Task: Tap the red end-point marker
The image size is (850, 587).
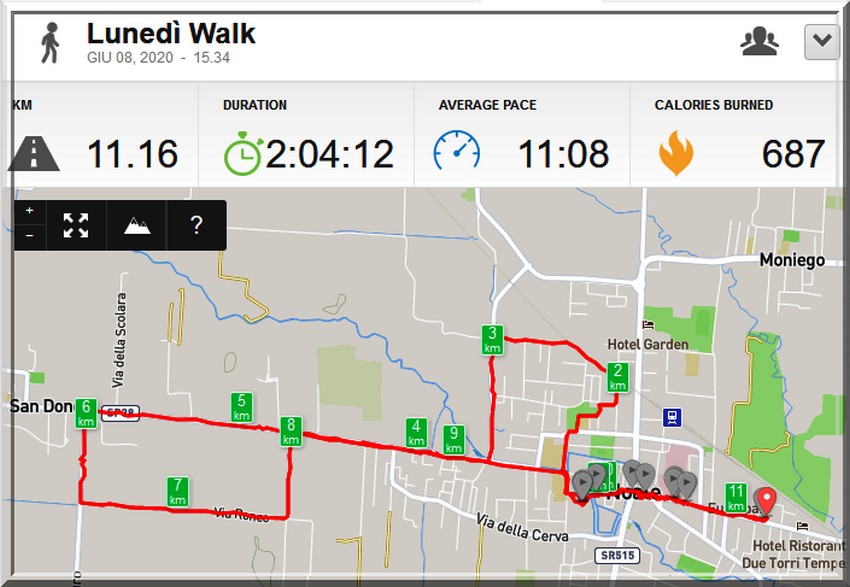Action: pos(767,500)
